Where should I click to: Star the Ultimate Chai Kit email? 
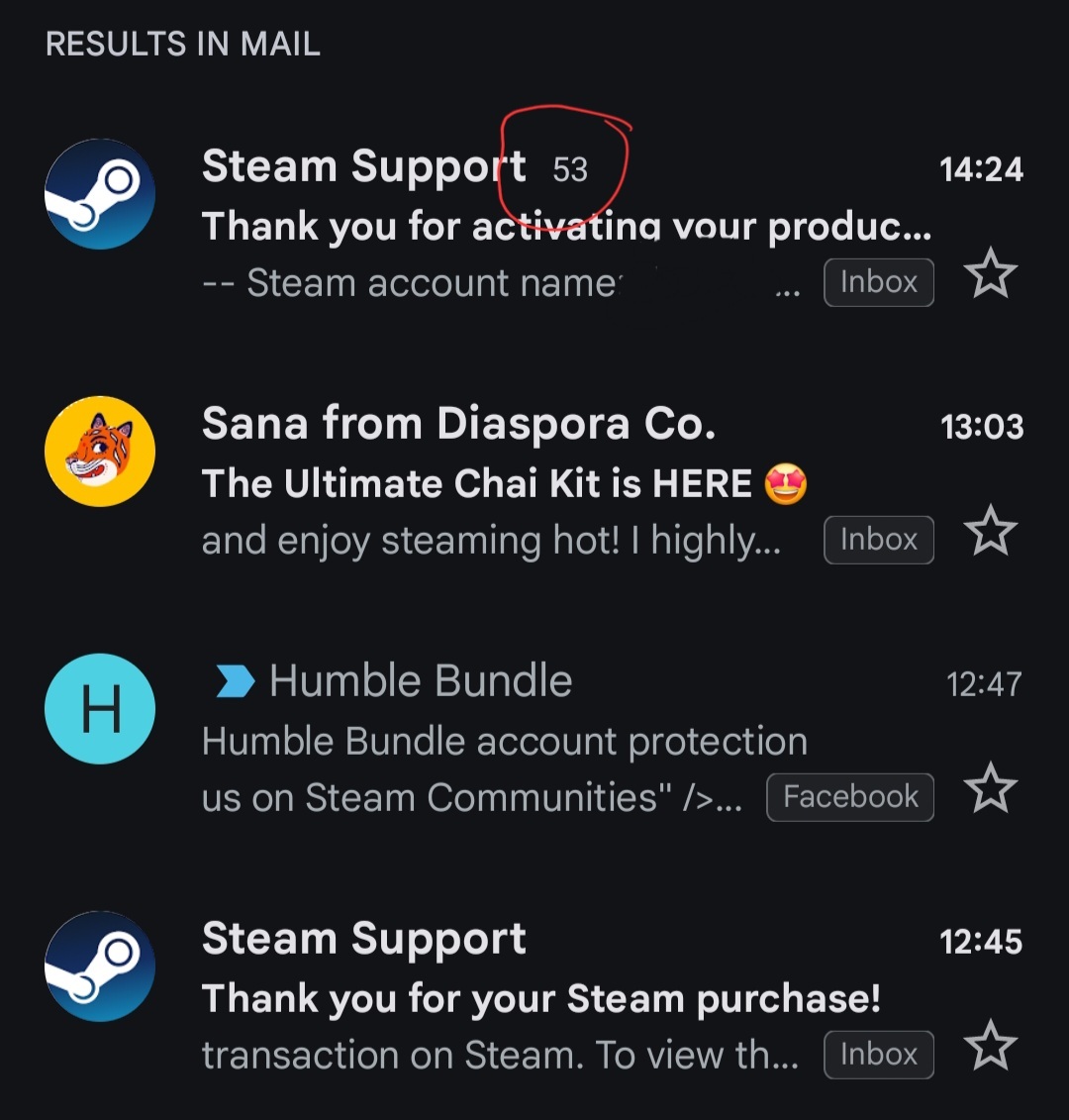991,532
